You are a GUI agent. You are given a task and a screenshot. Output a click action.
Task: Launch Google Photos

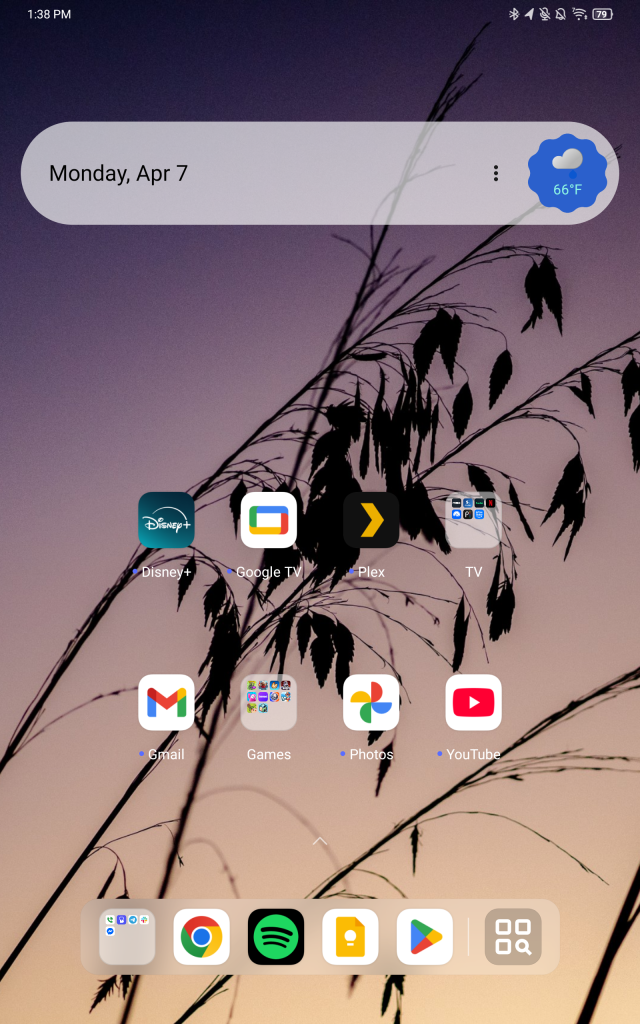click(371, 702)
